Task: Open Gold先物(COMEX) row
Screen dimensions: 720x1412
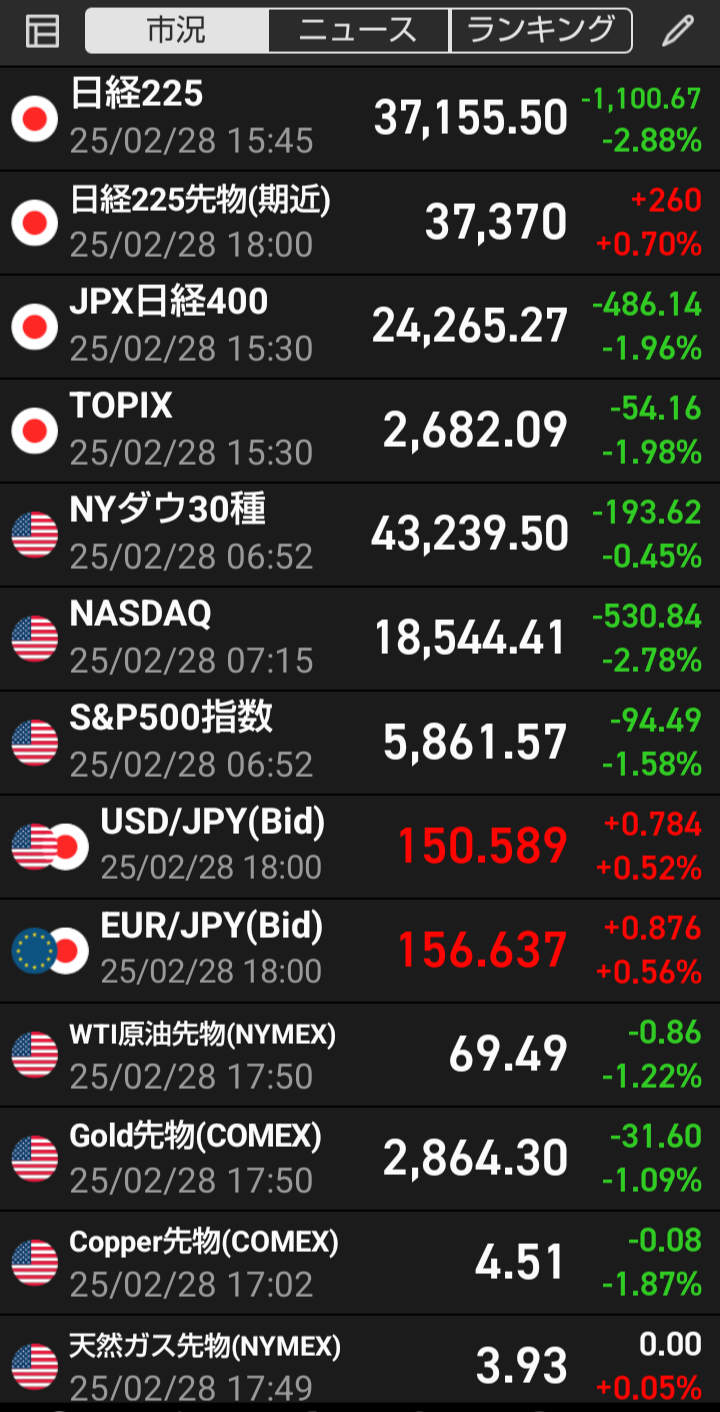Action: pos(360,1159)
